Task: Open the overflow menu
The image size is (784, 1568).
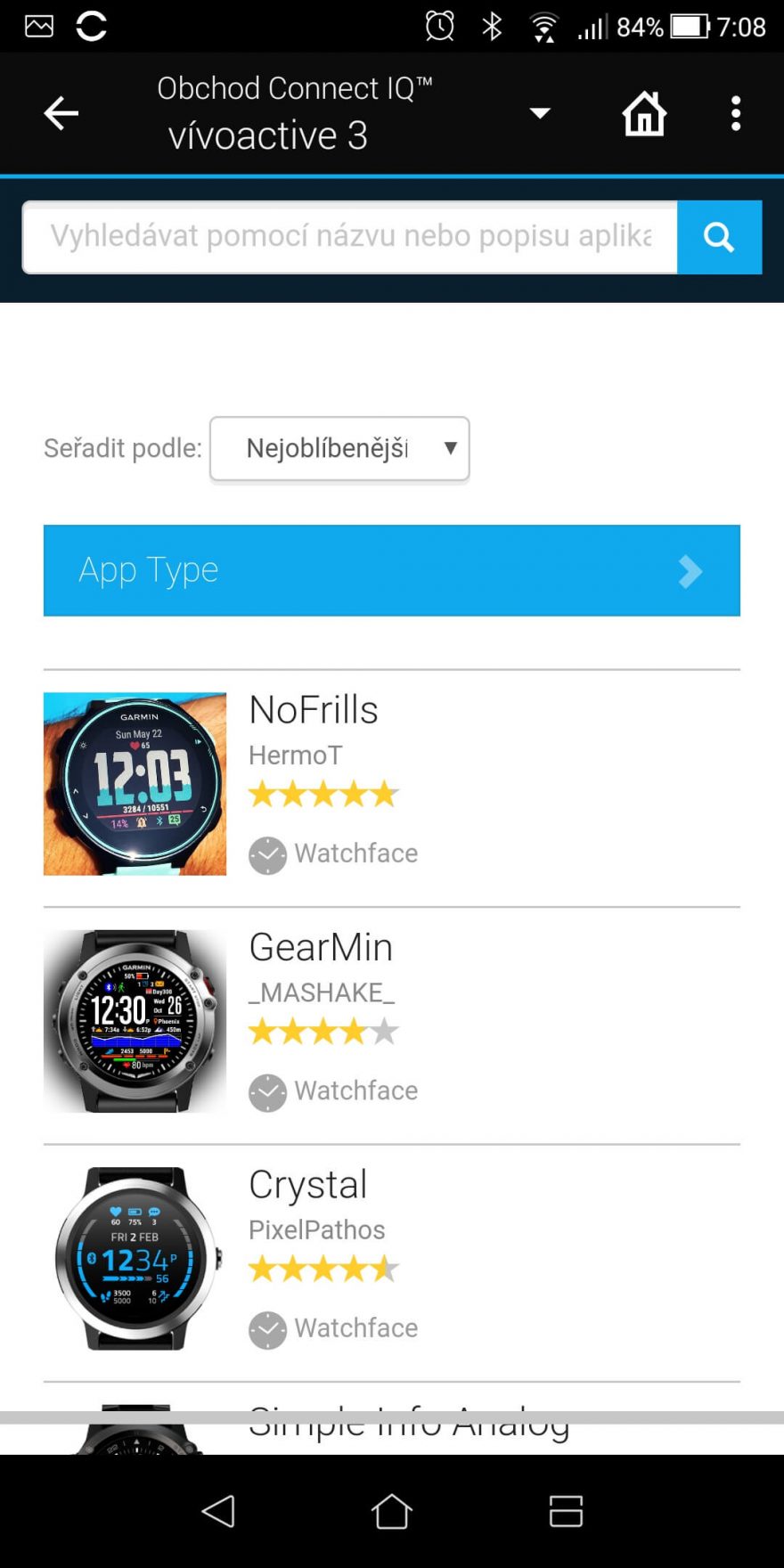Action: click(736, 113)
